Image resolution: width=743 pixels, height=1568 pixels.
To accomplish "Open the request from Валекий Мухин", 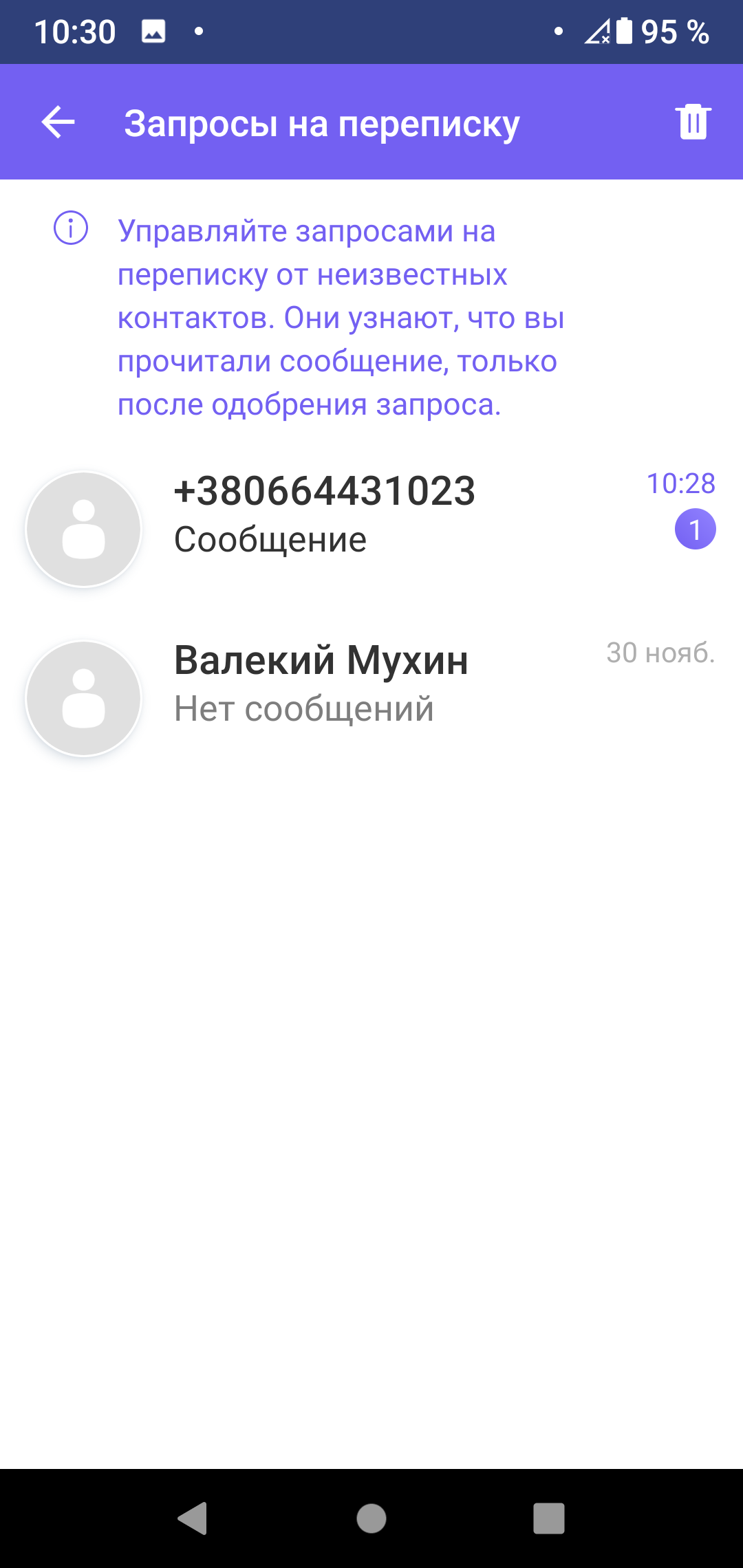I will pyautogui.click(x=371, y=698).
